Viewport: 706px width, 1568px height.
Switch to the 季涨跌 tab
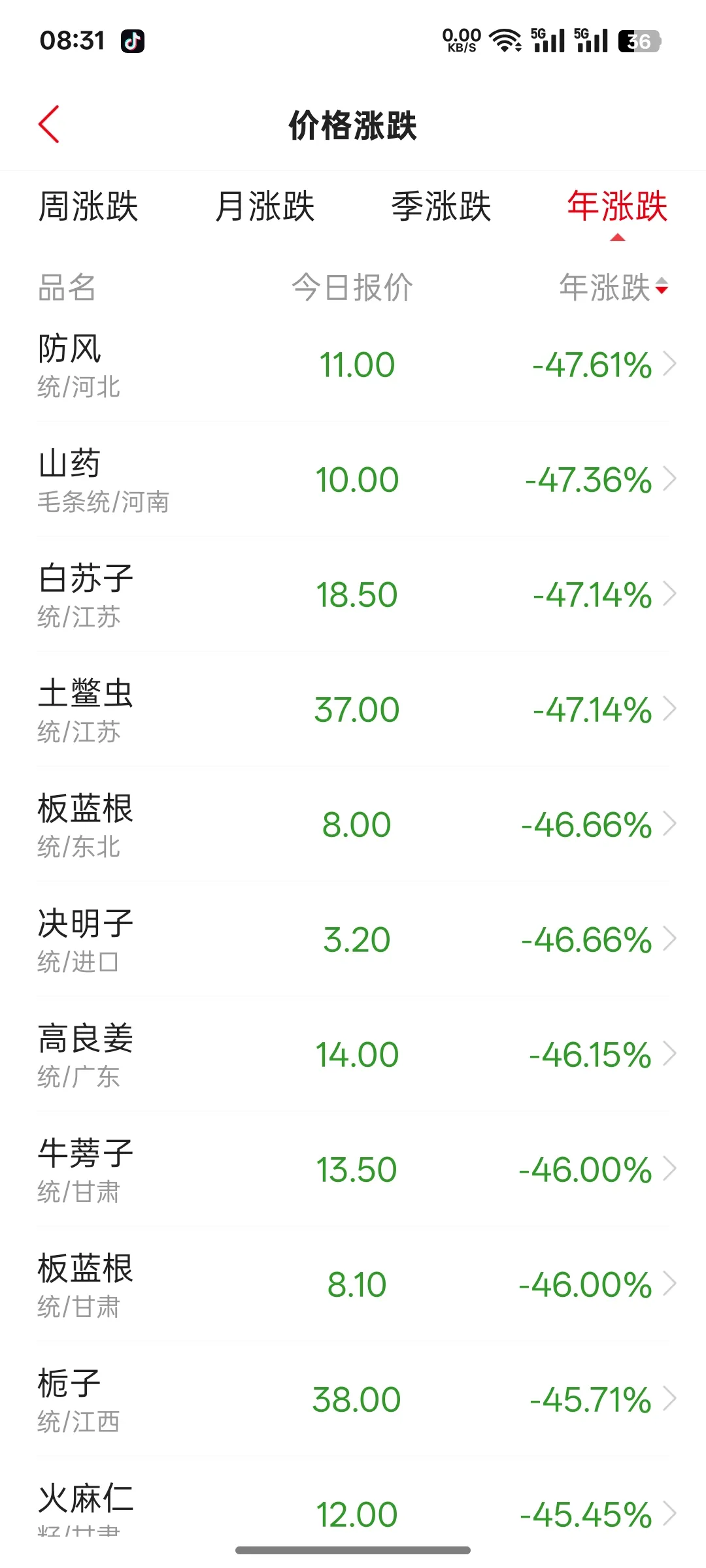coord(441,206)
